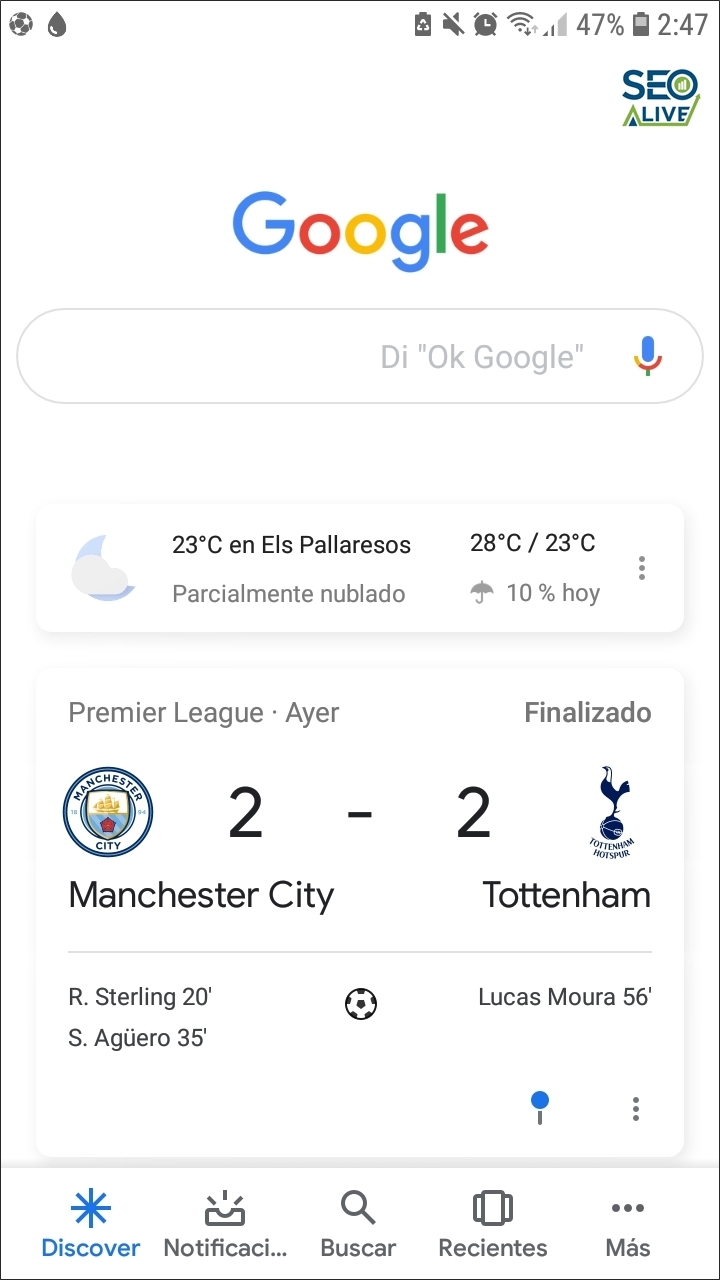Toggle the pin on the match card
Screen dimensions: 720x1280
[539, 1104]
